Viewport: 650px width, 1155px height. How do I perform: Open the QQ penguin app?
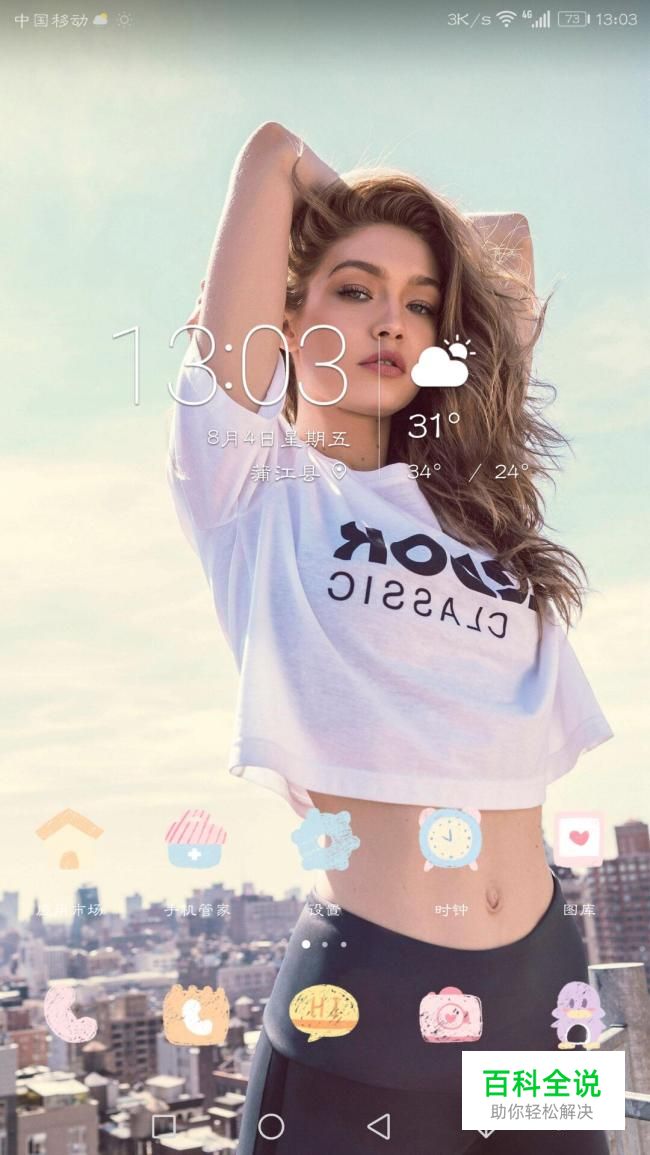tap(578, 1013)
